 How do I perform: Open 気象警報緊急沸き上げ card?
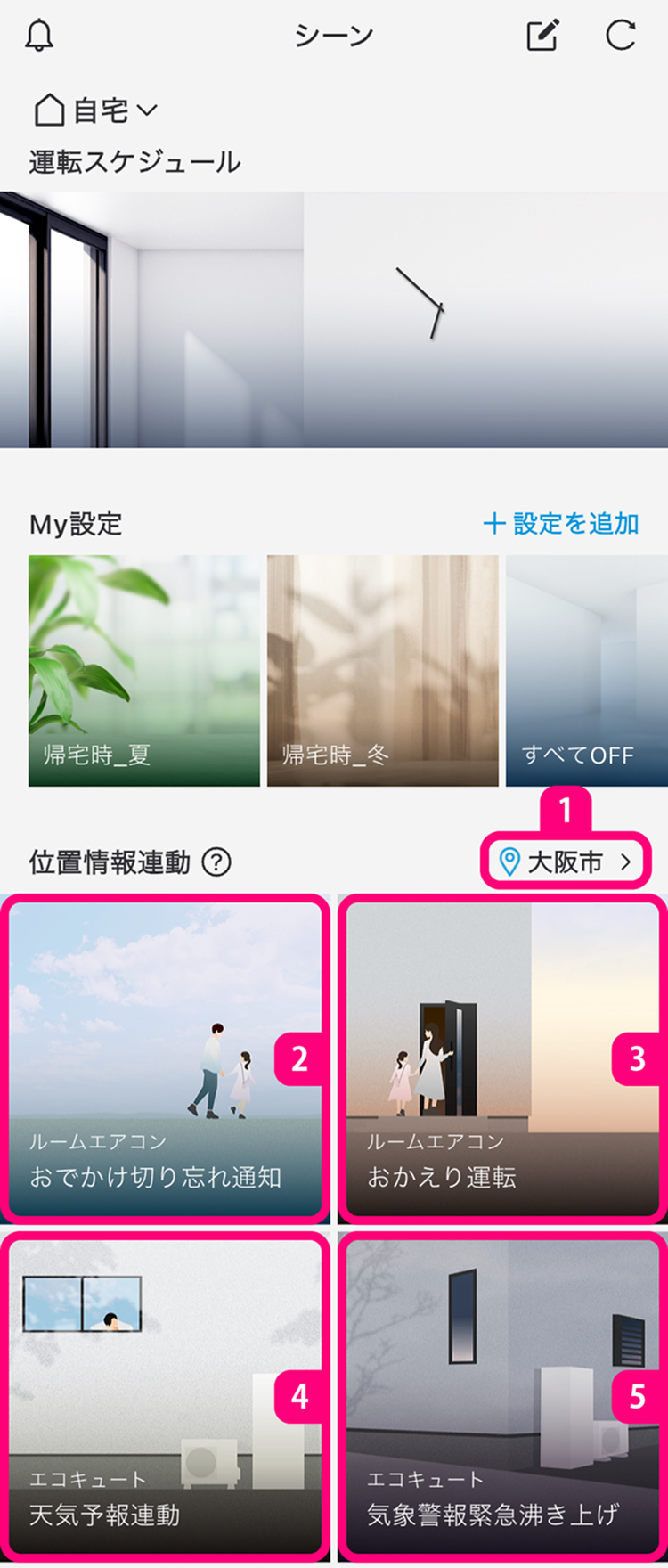502,1396
